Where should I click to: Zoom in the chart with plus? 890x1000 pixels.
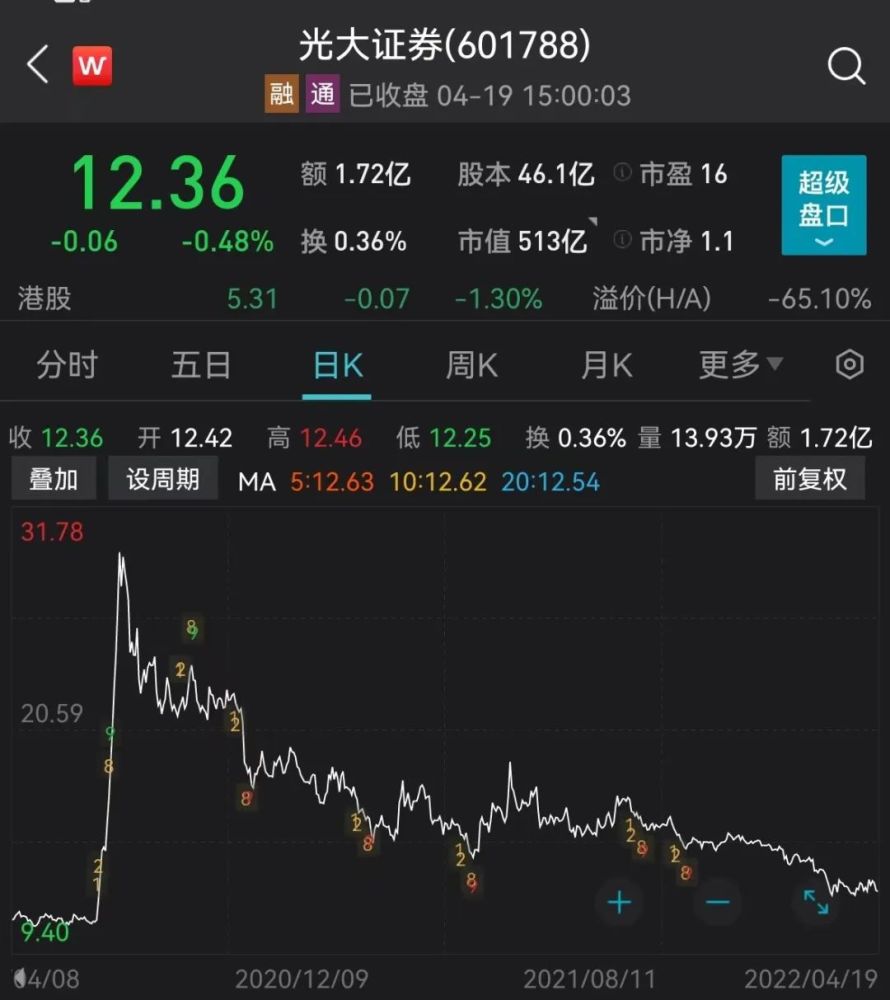620,903
